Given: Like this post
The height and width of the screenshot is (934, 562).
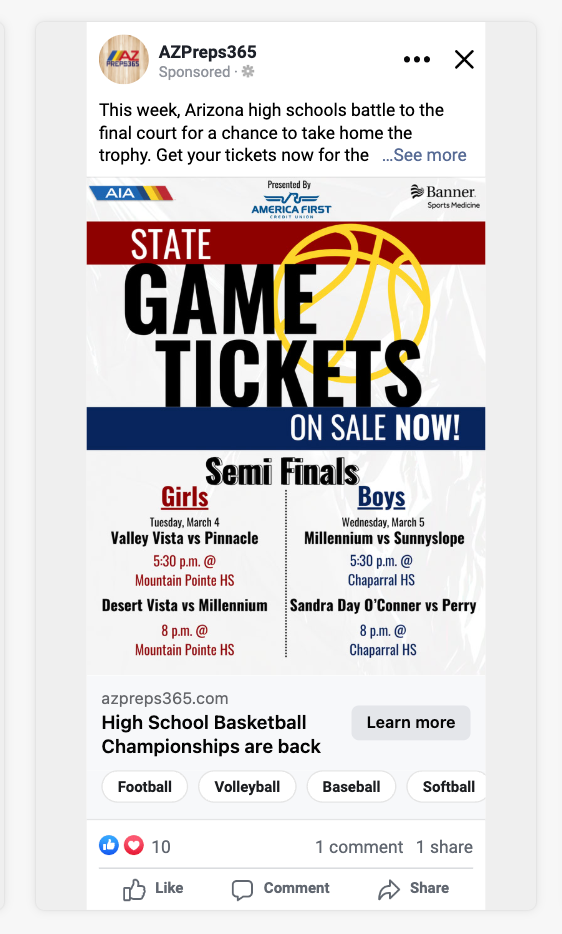Looking at the screenshot, I should click(x=153, y=889).
